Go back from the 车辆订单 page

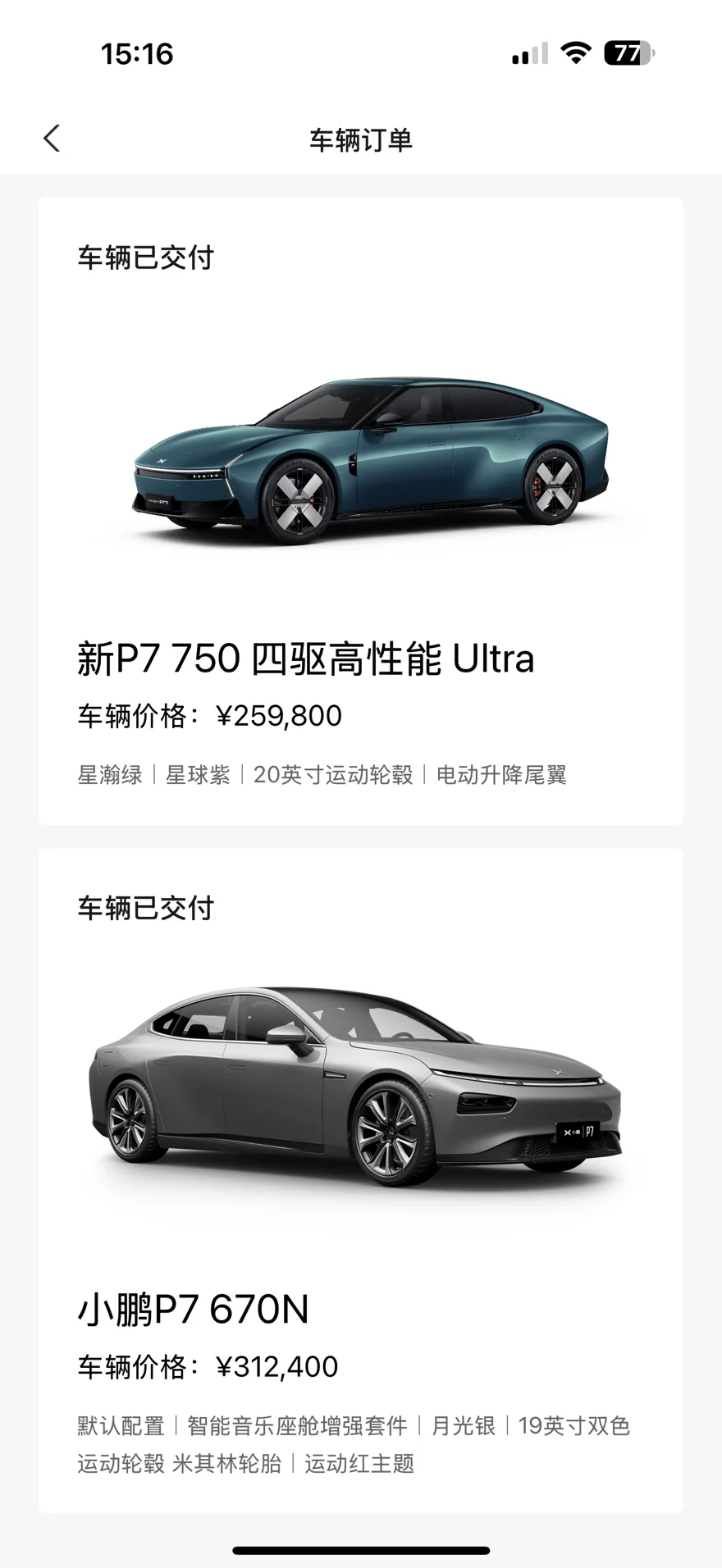(52, 139)
